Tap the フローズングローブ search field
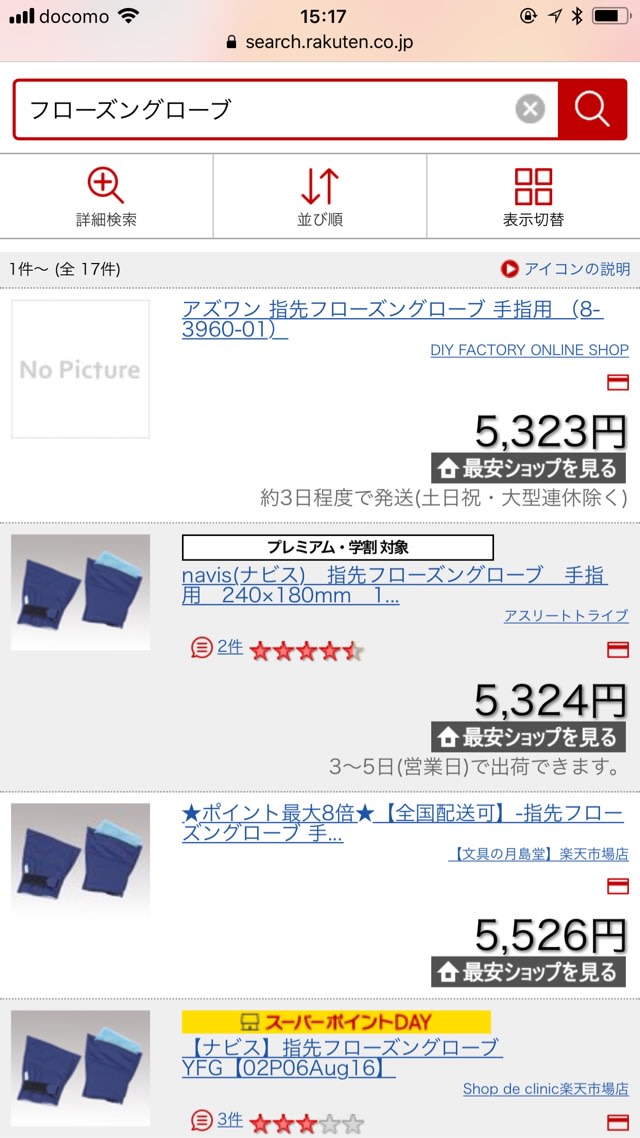 (260, 109)
